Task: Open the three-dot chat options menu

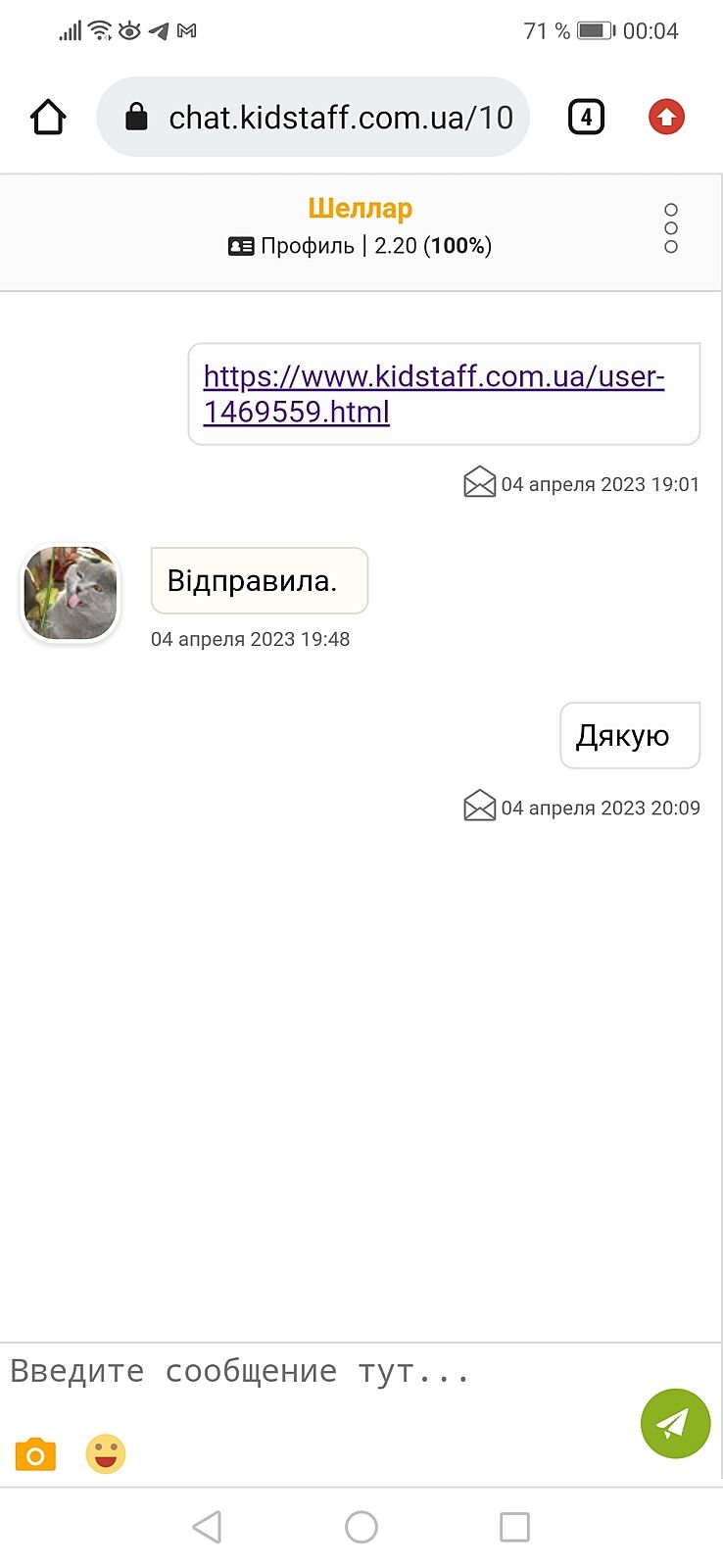Action: (671, 228)
